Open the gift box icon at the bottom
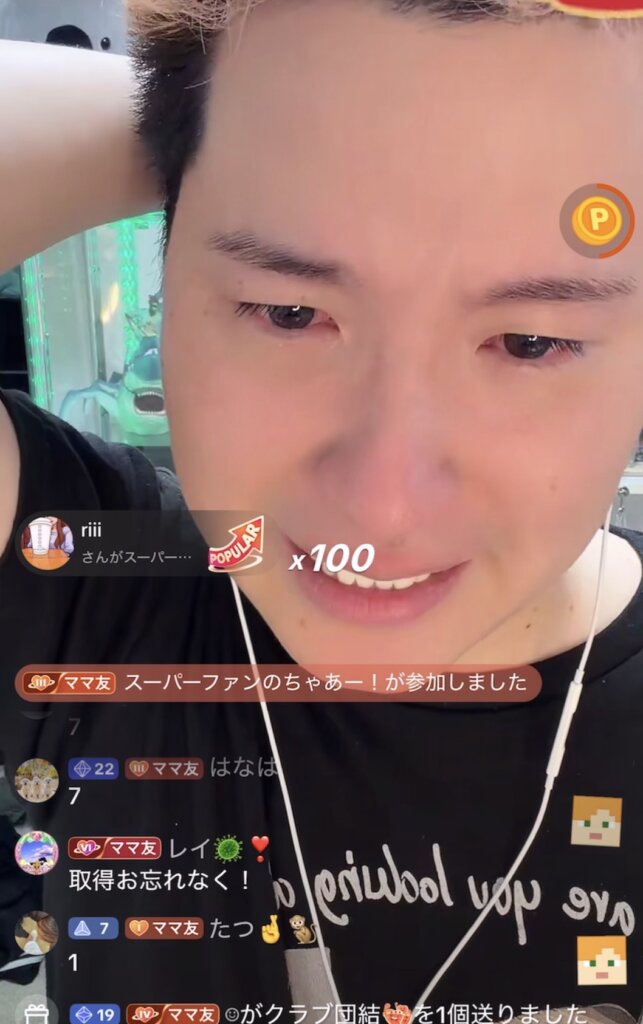 [37, 1012]
